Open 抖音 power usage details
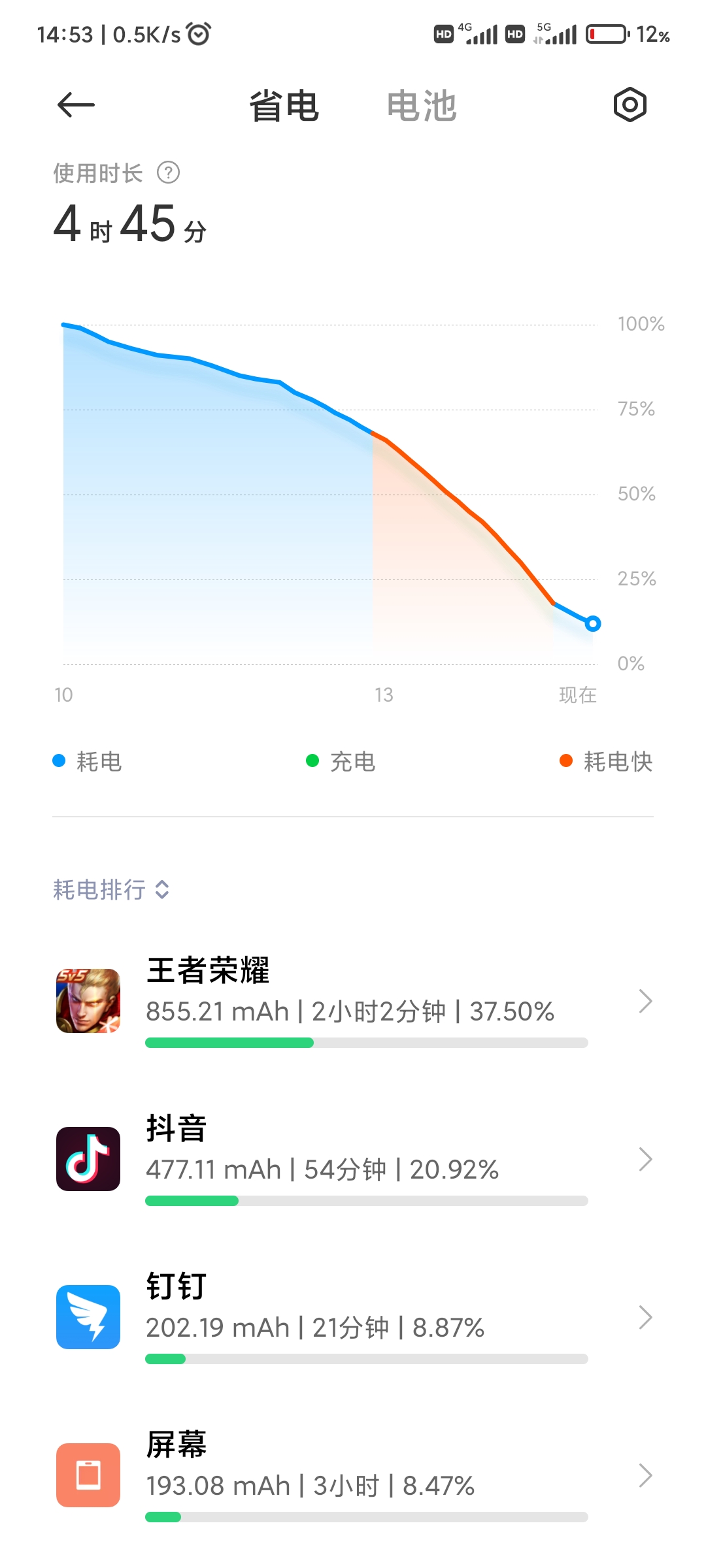Viewport: 706px width, 1568px height. [353, 1160]
